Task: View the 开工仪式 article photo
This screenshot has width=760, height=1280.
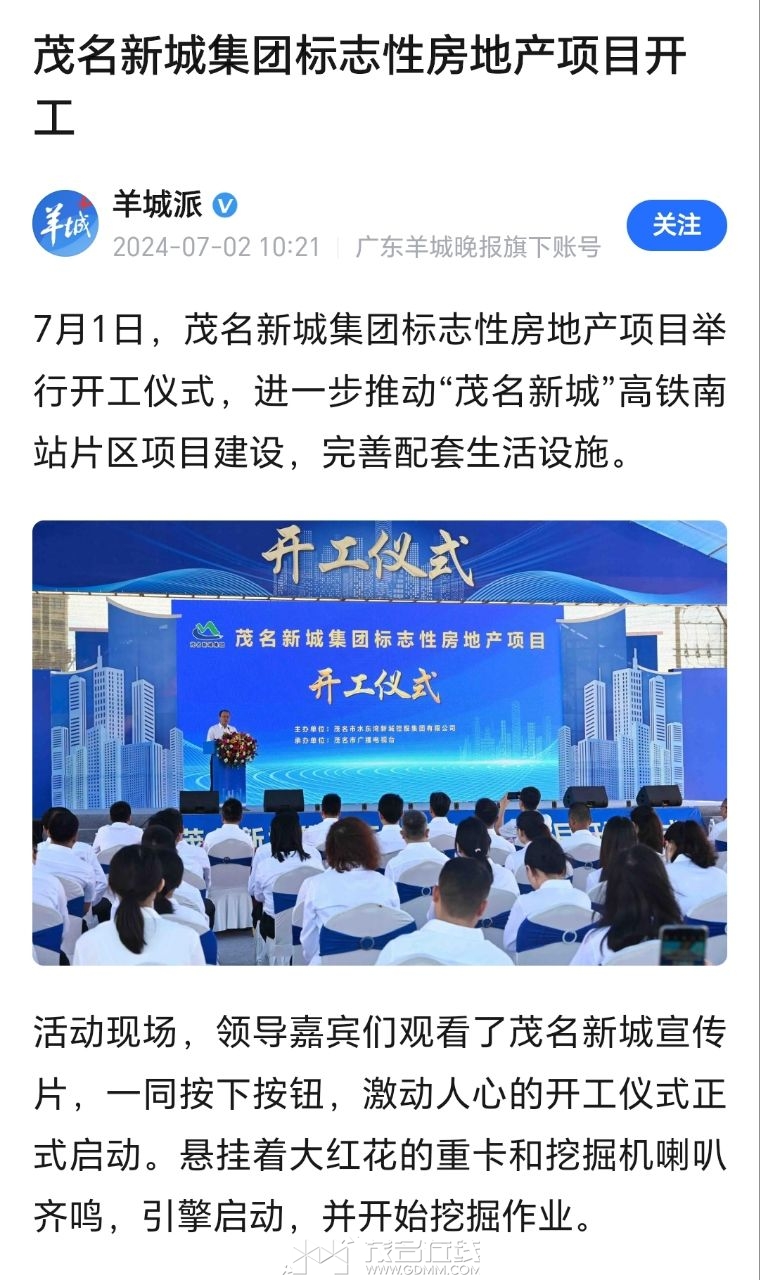Action: (x=380, y=742)
